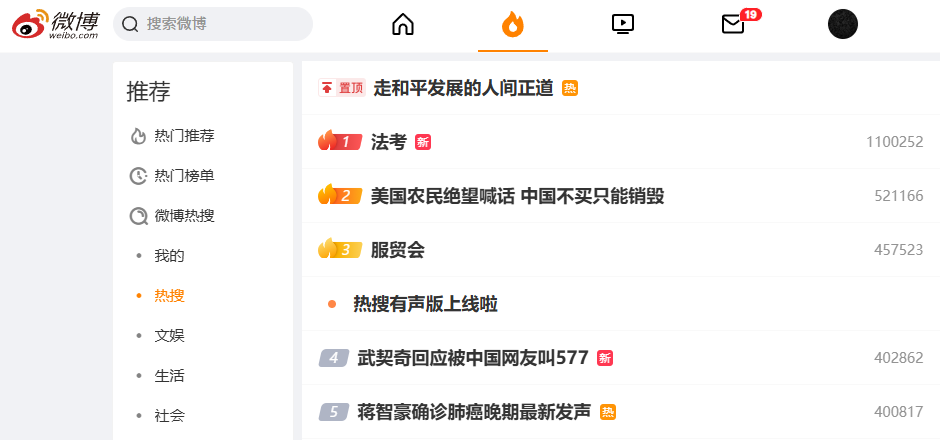Open the messages envelope icon
This screenshot has width=940, height=440.
733,25
